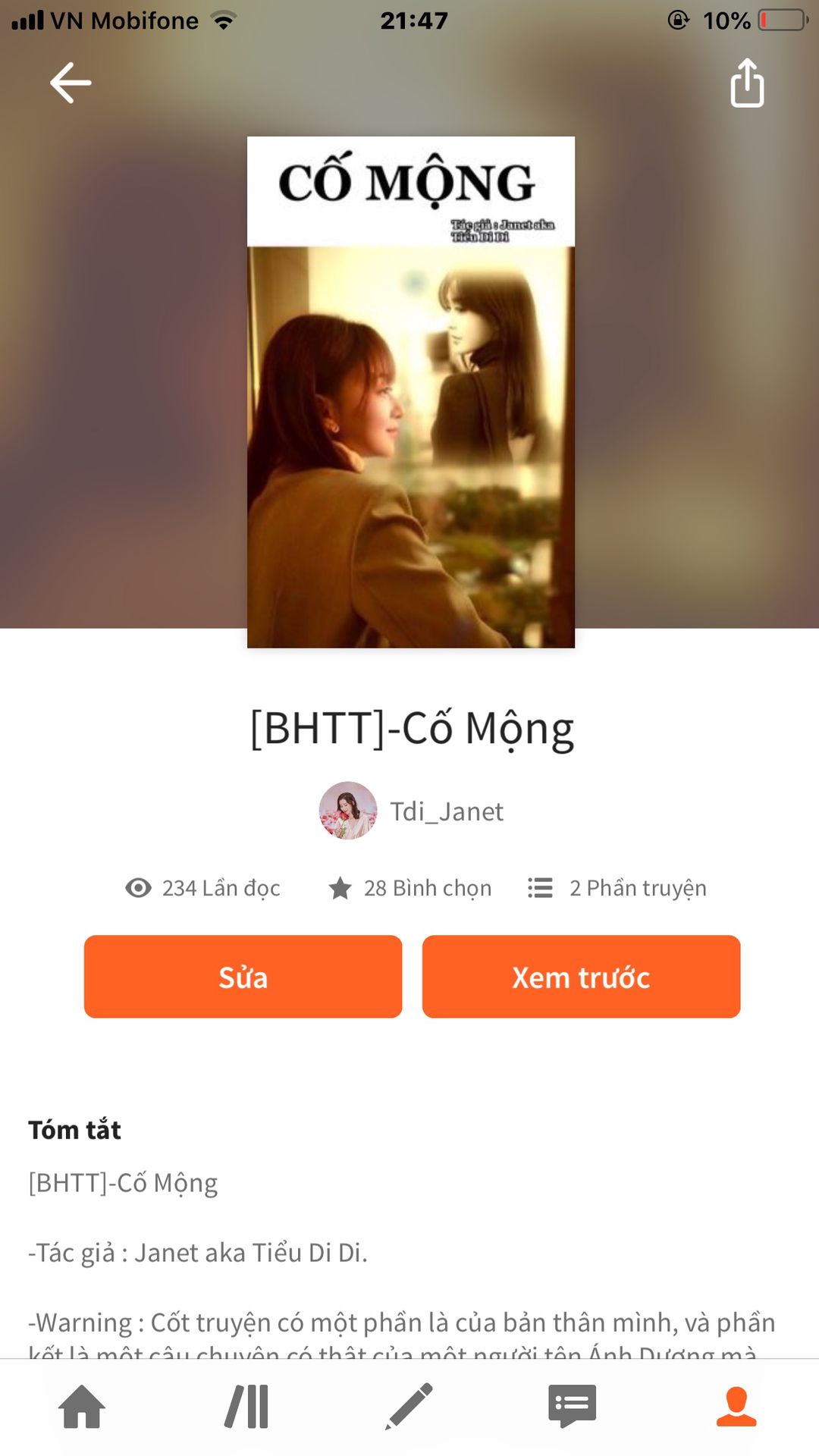Switch to the Library tab
The height and width of the screenshot is (1456, 819).
tap(247, 1407)
